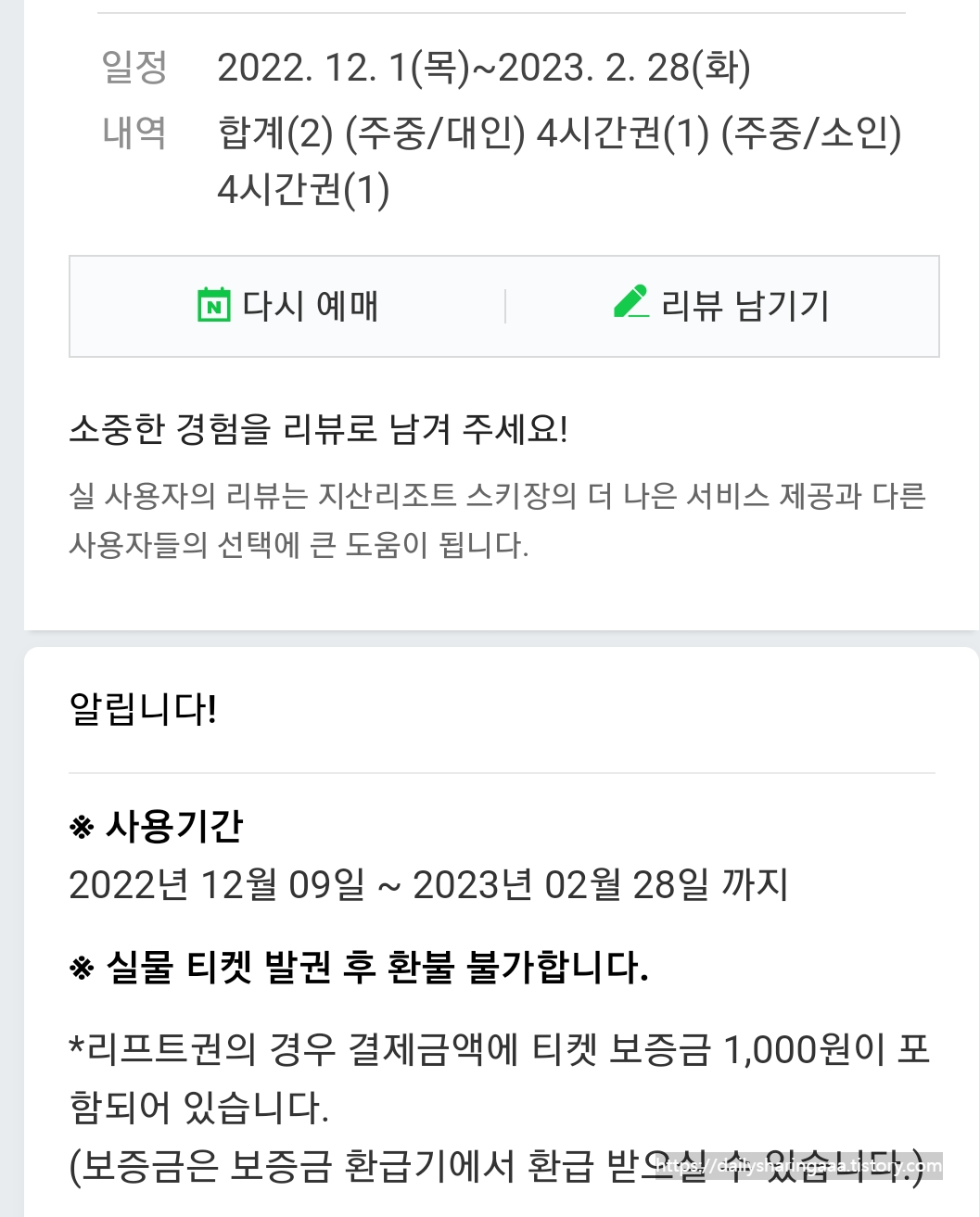Click the green pencil review icon

(x=630, y=304)
